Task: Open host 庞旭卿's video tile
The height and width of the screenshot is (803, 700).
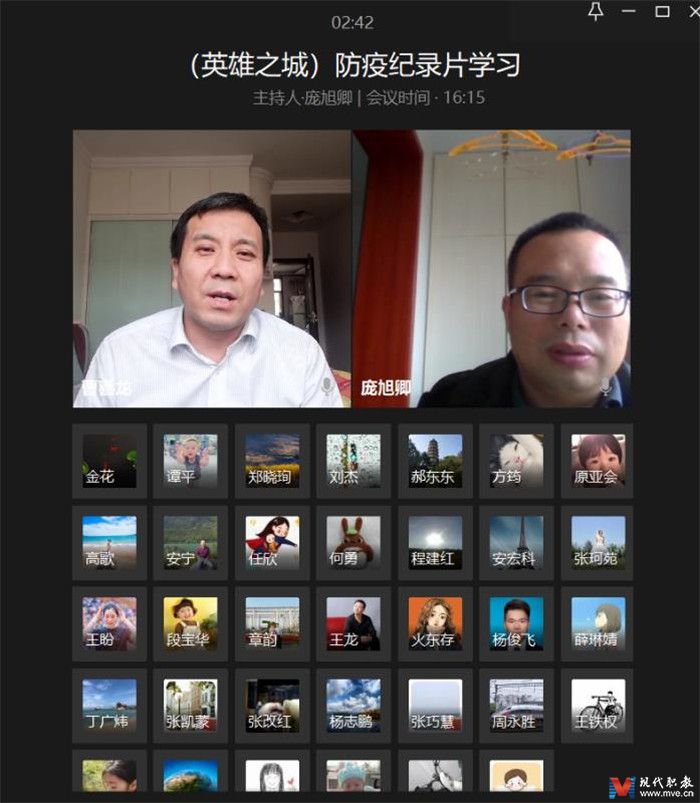Action: click(492, 268)
